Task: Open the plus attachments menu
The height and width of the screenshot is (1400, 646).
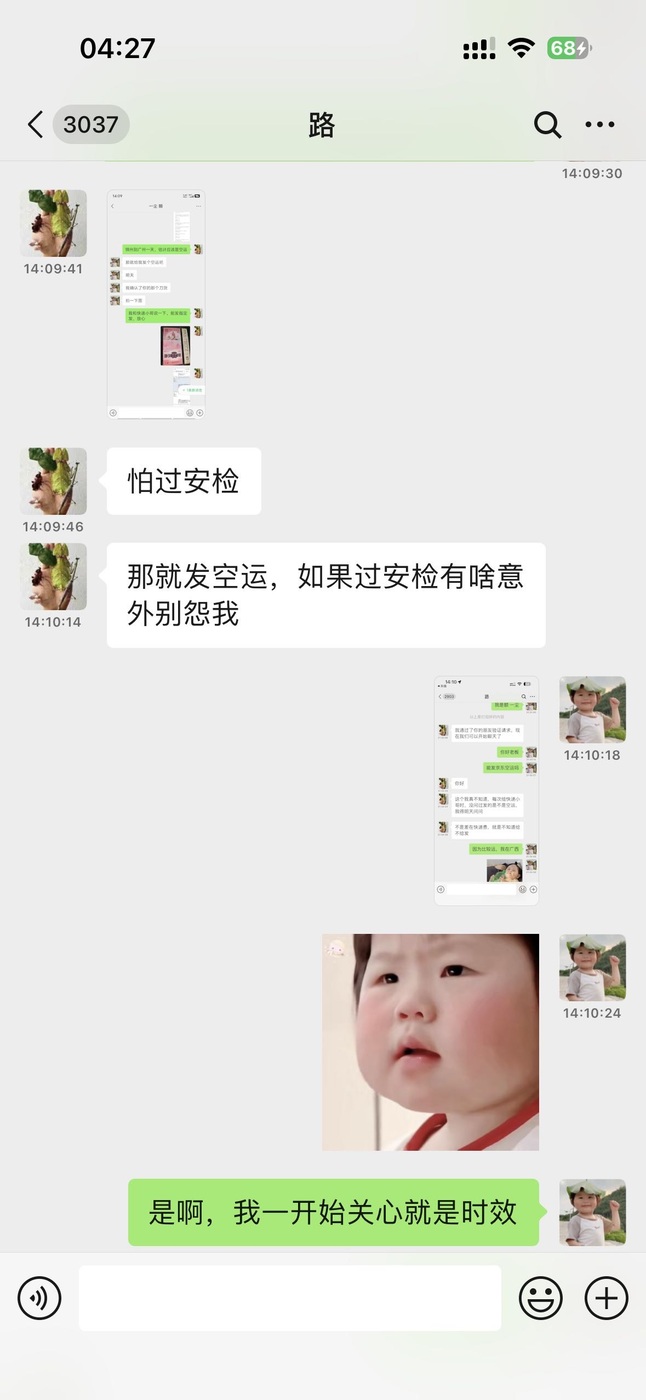Action: [x=606, y=1298]
